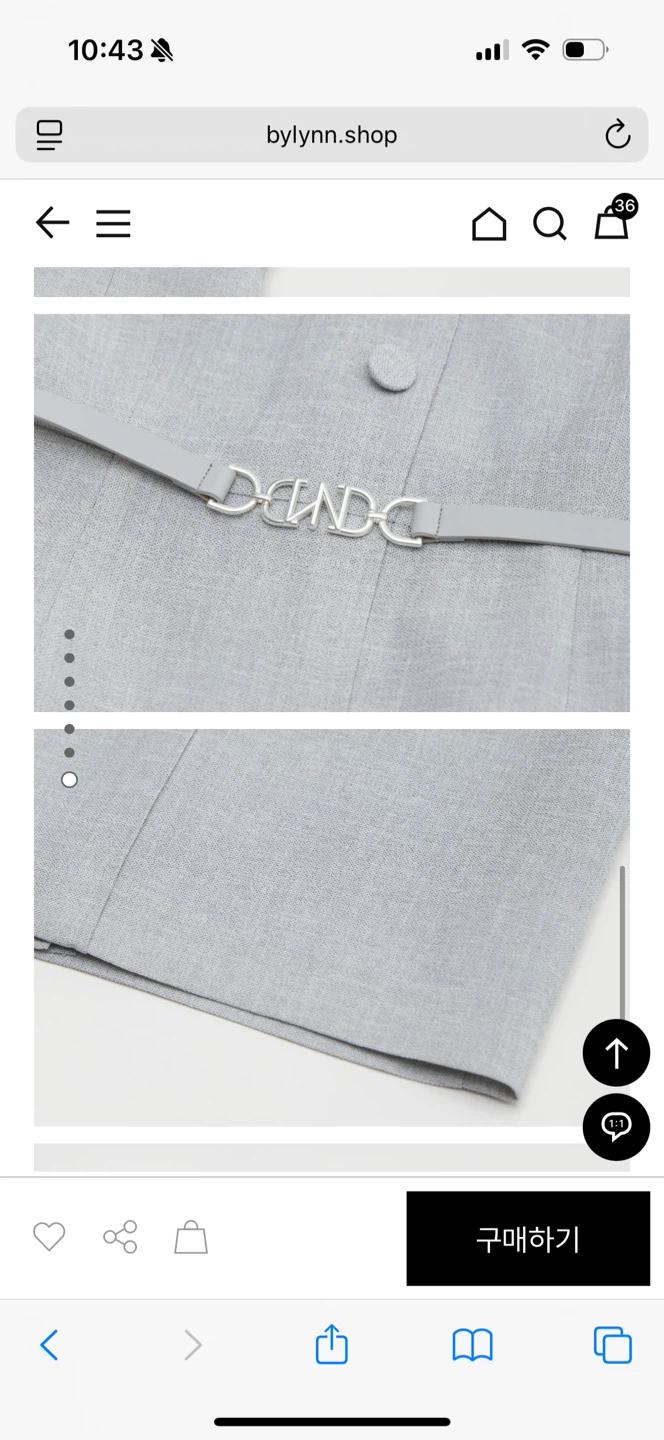664x1440 pixels.
Task: Open the shop search
Action: (549, 224)
